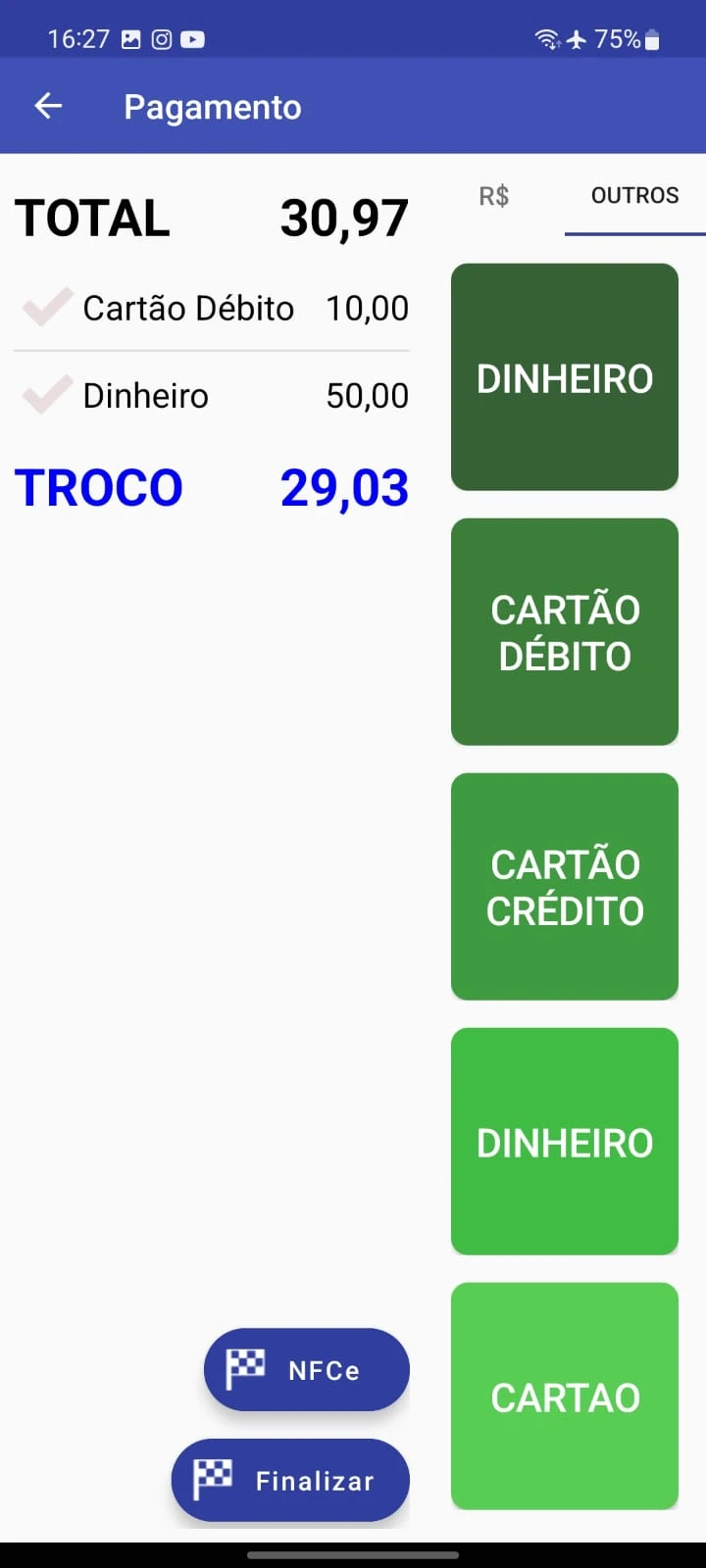Open the Cartão Débito 10,00 payment entry

tap(212, 308)
